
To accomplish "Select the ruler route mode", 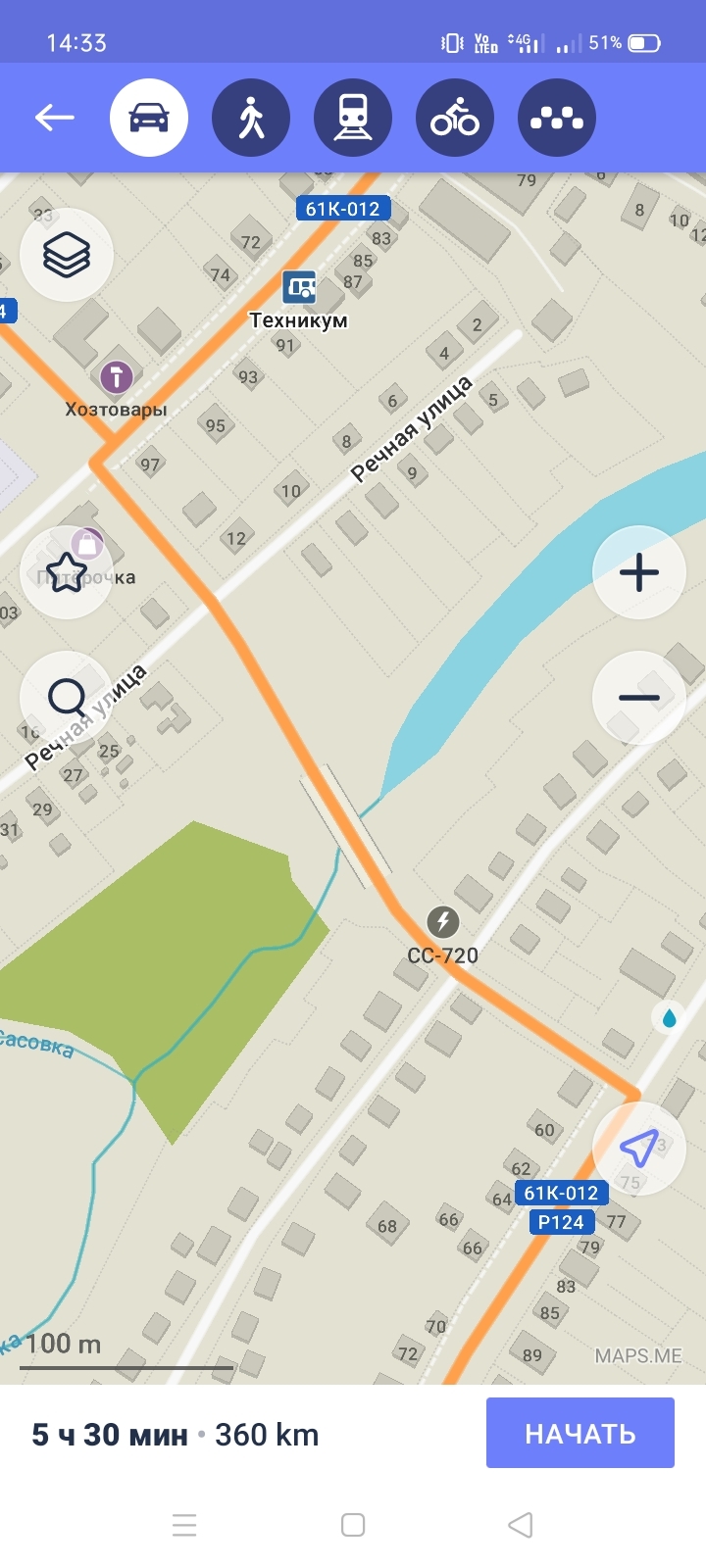I will (x=557, y=119).
